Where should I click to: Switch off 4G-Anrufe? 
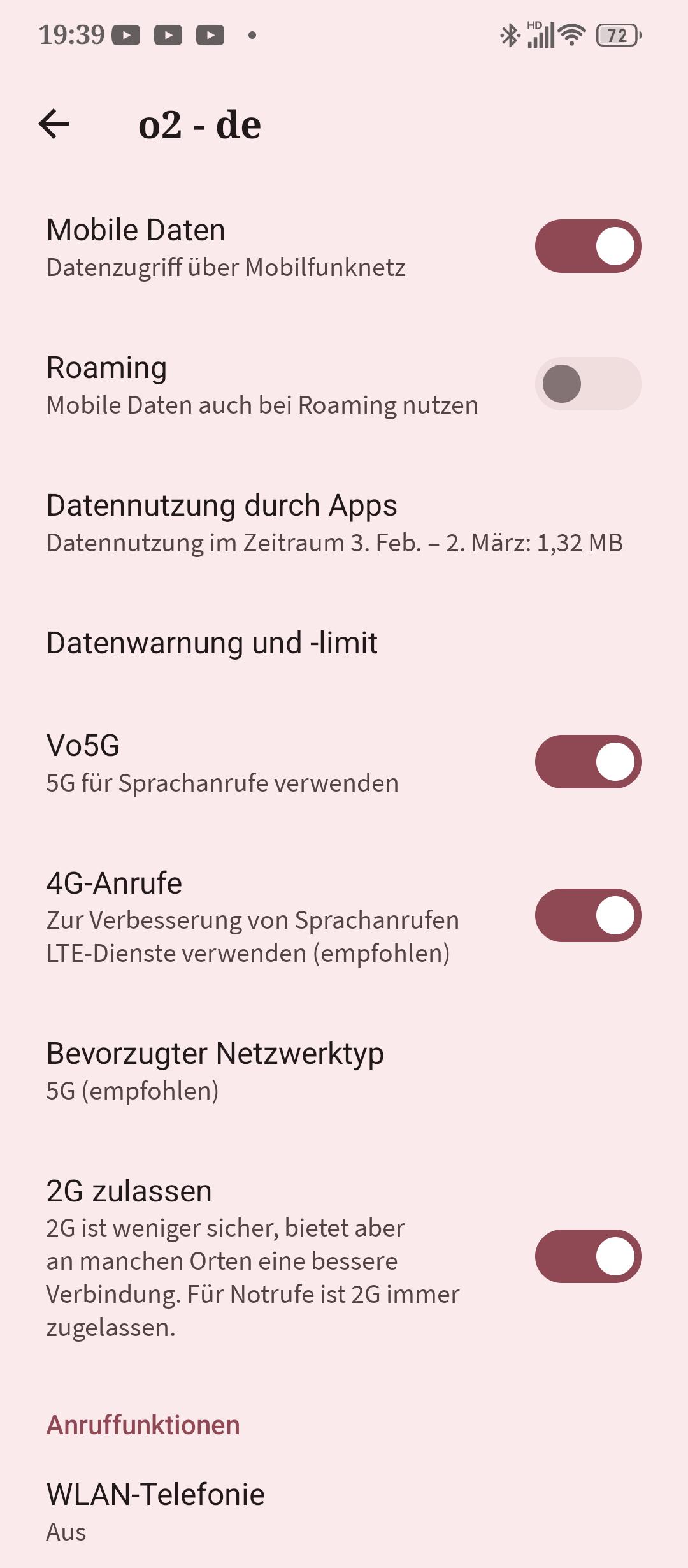[x=587, y=915]
